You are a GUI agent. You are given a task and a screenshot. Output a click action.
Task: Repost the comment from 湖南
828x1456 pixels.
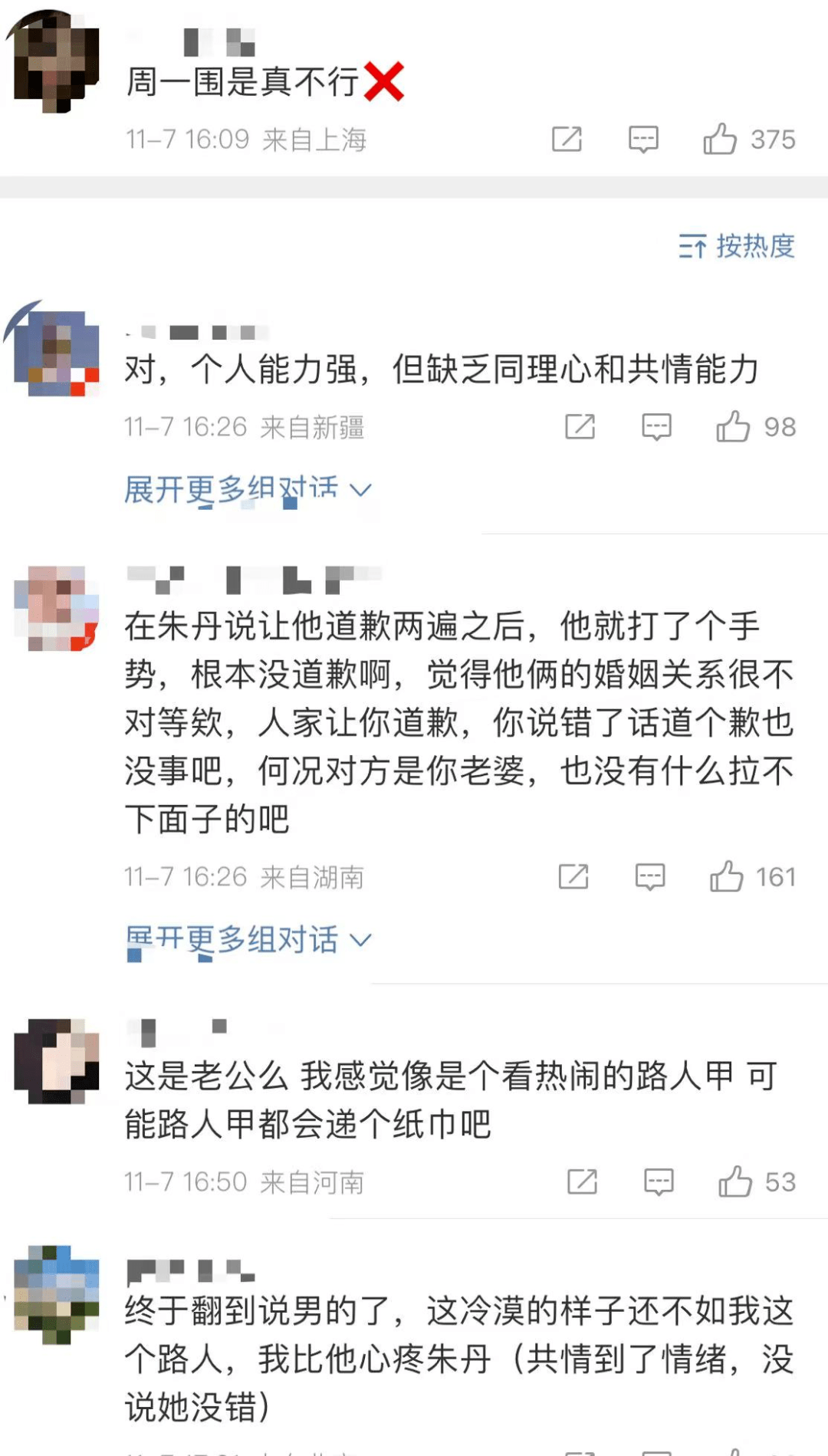coord(573,876)
